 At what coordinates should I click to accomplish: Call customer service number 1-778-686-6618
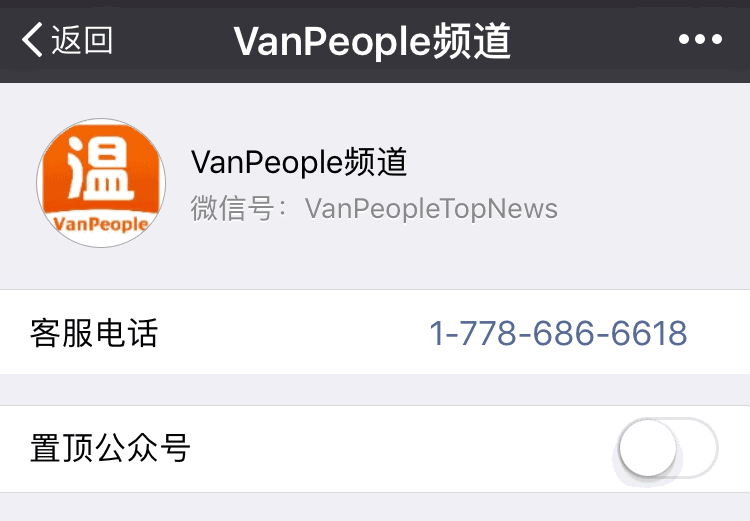click(558, 333)
